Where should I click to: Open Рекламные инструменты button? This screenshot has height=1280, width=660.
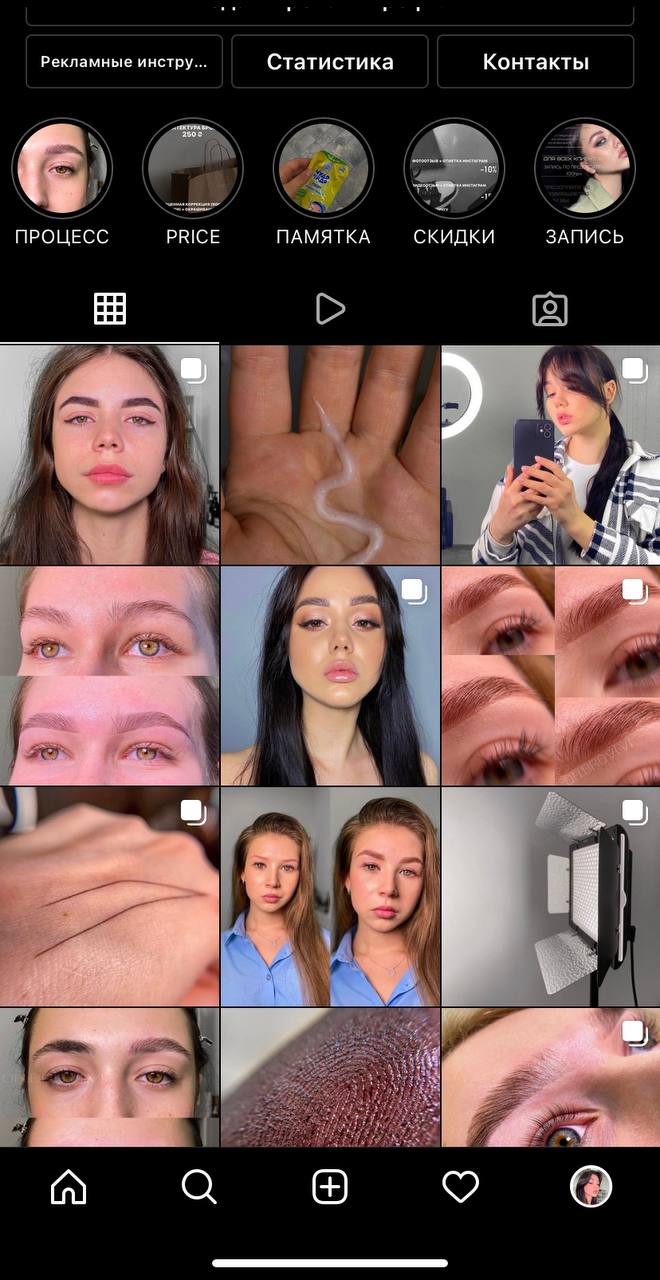click(x=124, y=62)
